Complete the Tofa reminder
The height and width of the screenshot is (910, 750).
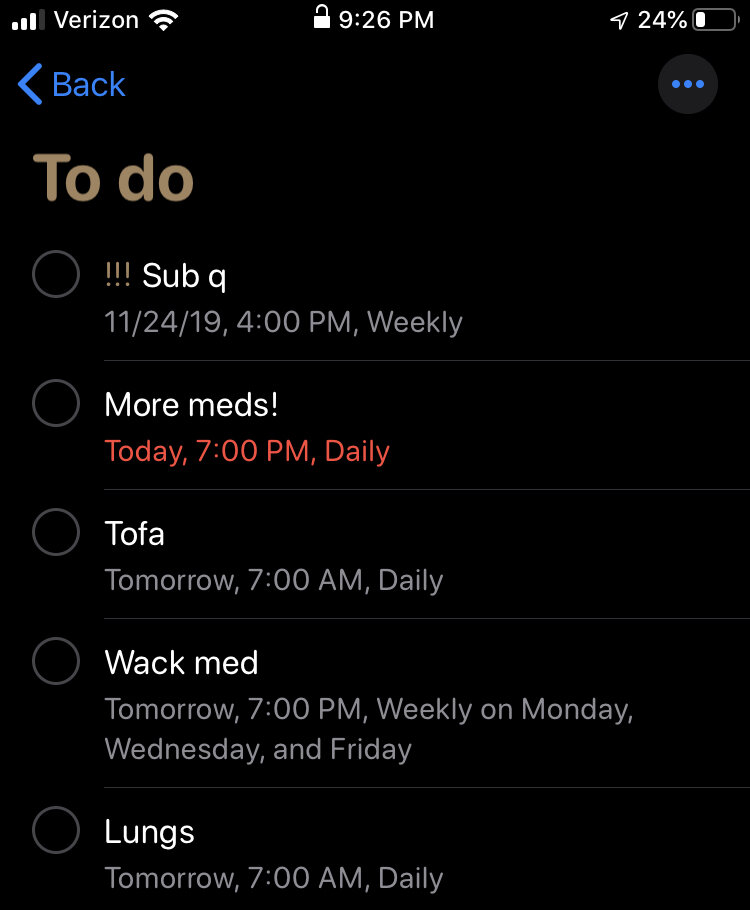tap(56, 532)
